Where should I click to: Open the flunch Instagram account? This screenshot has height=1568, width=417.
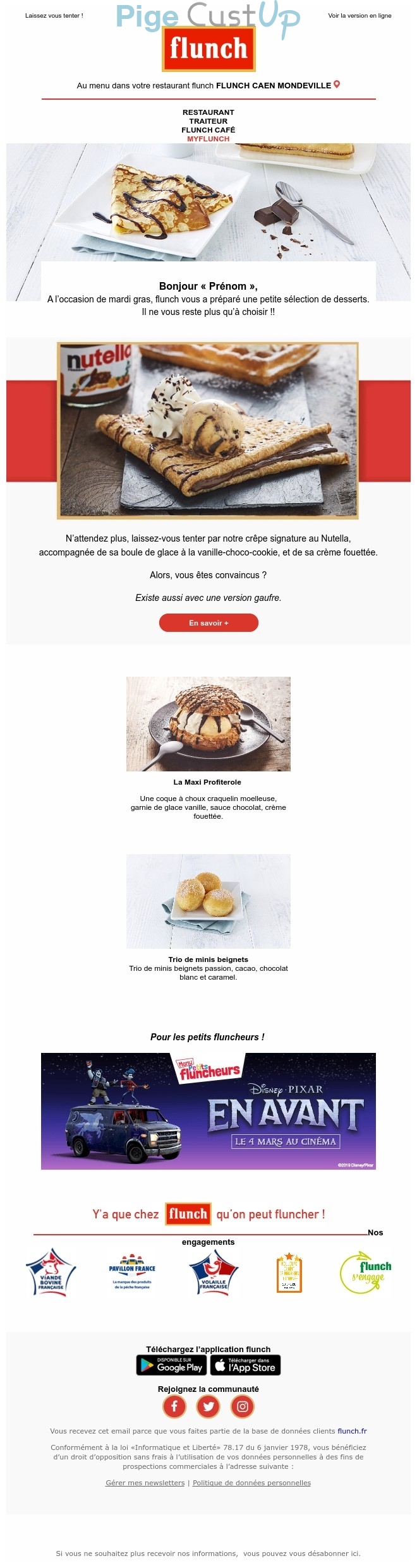243,1406
